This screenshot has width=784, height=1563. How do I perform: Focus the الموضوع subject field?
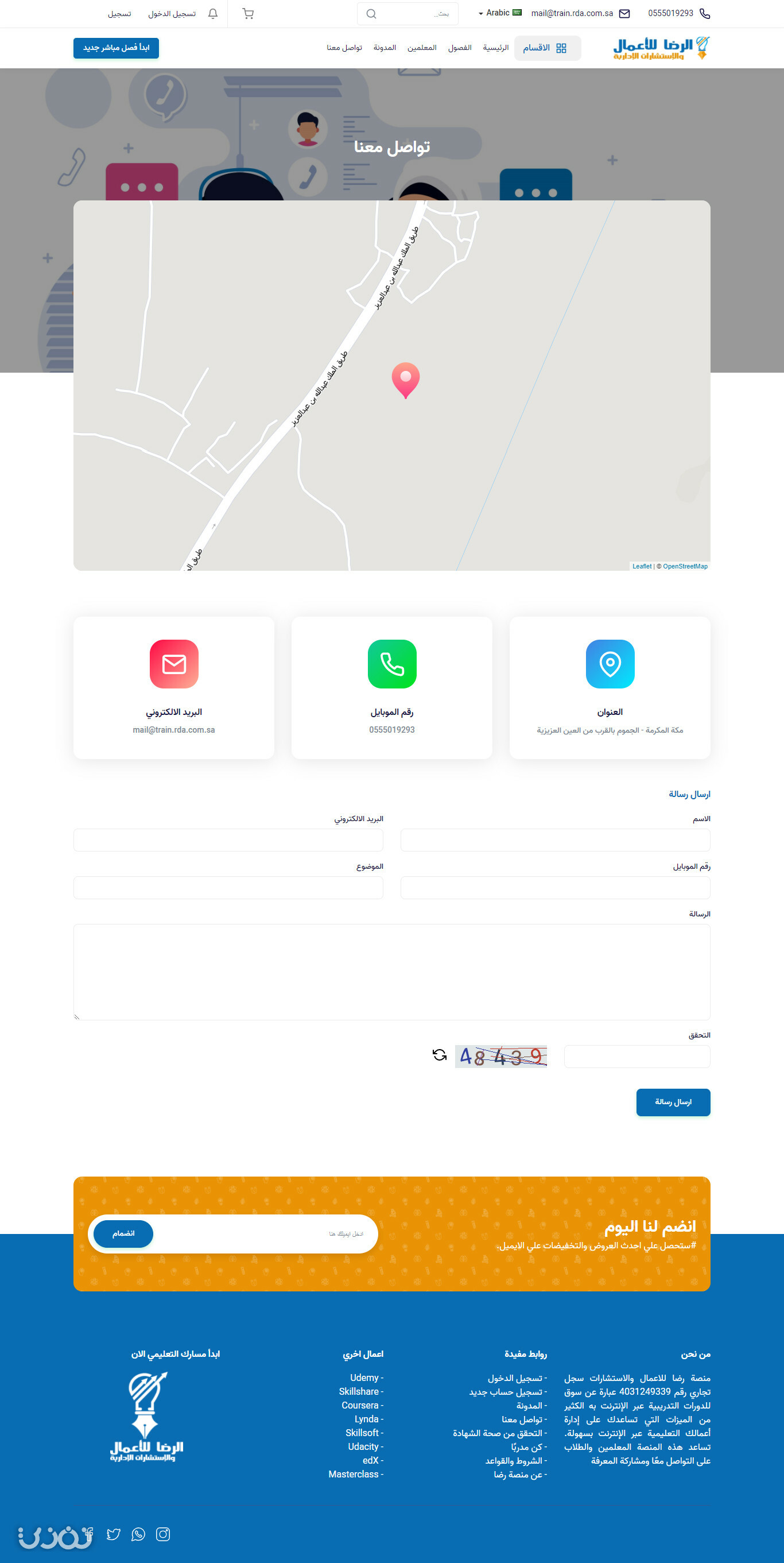(x=228, y=887)
